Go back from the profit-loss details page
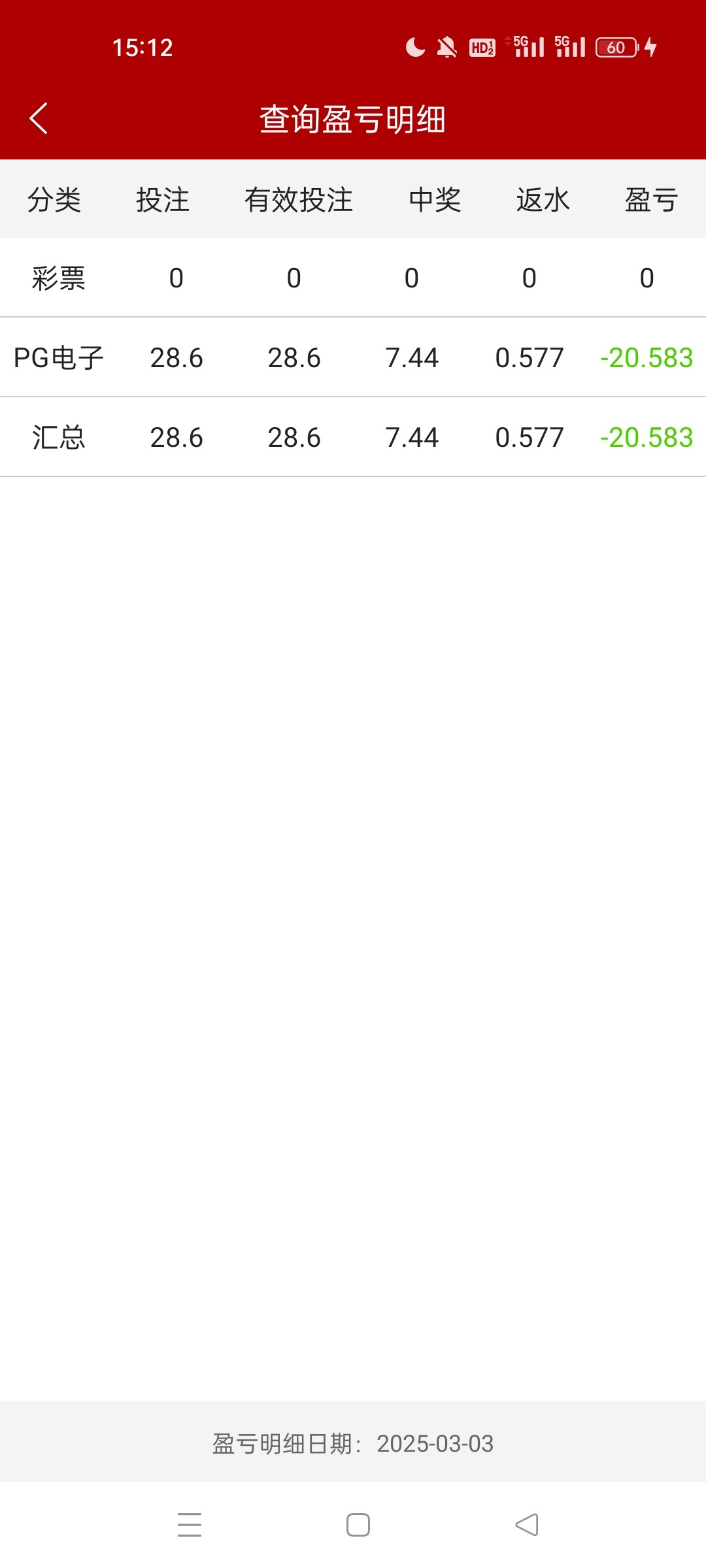This screenshot has height=1568, width=706. coord(39,118)
